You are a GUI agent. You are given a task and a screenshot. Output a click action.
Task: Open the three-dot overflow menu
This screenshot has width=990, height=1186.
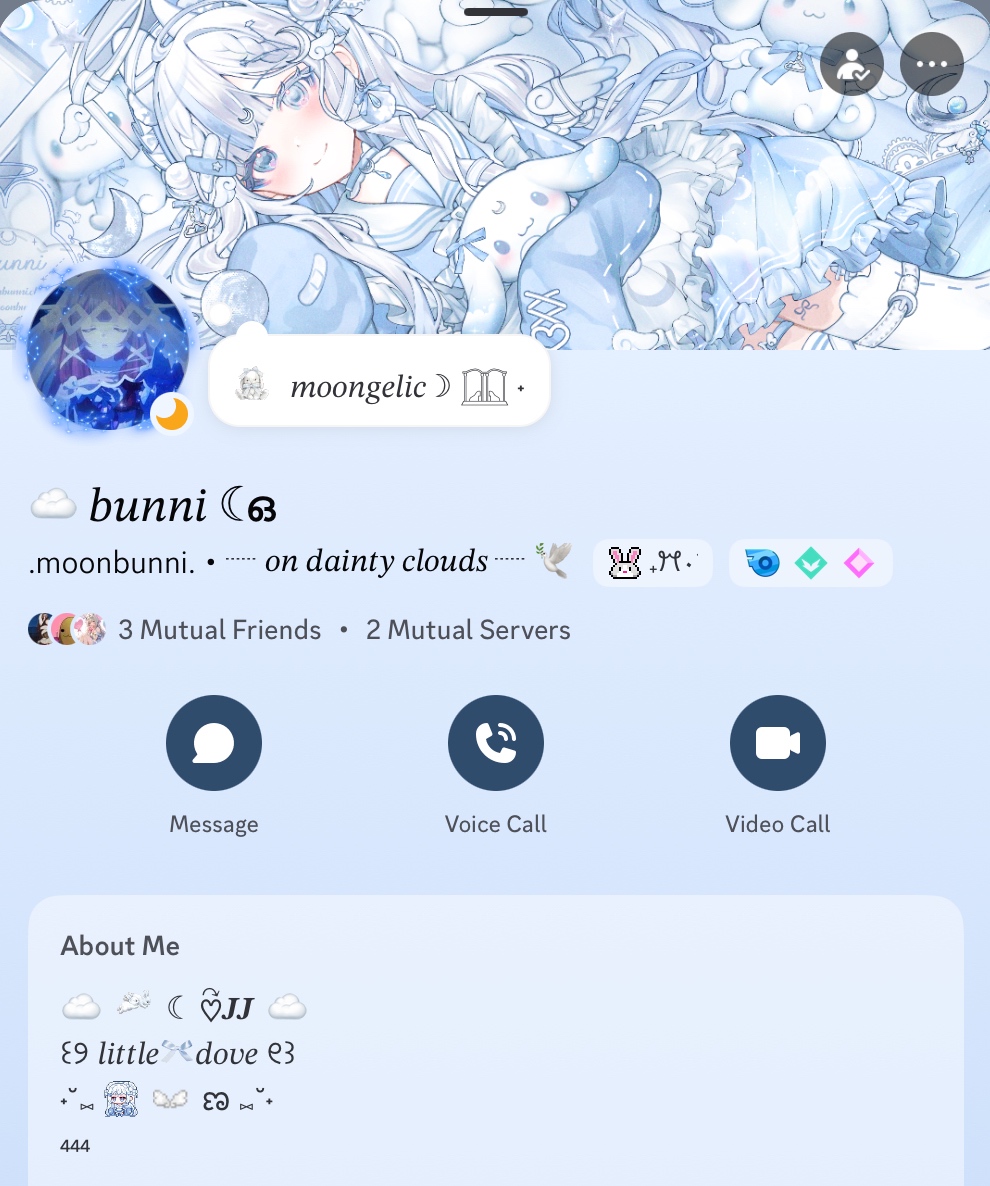pyautogui.click(x=931, y=64)
